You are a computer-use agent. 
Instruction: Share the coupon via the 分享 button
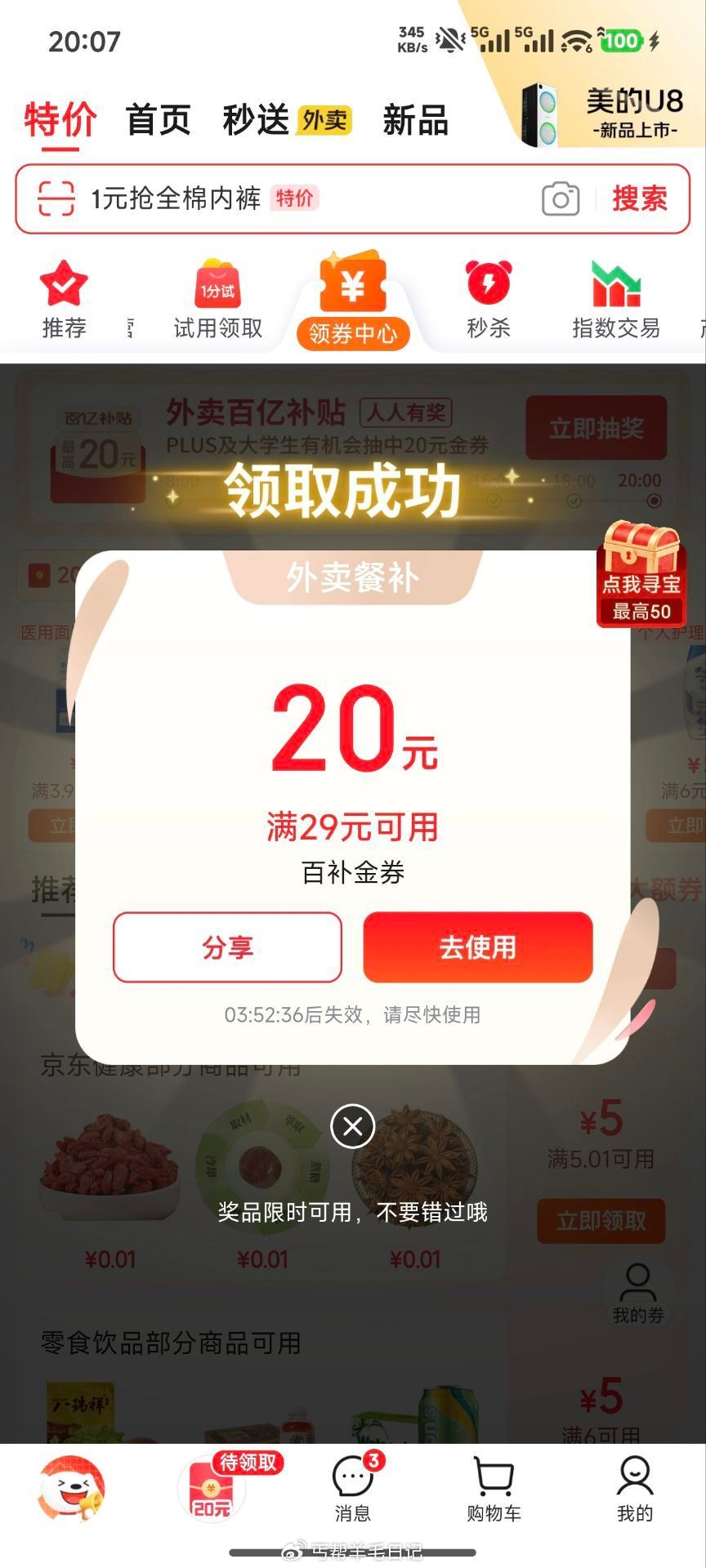click(228, 948)
